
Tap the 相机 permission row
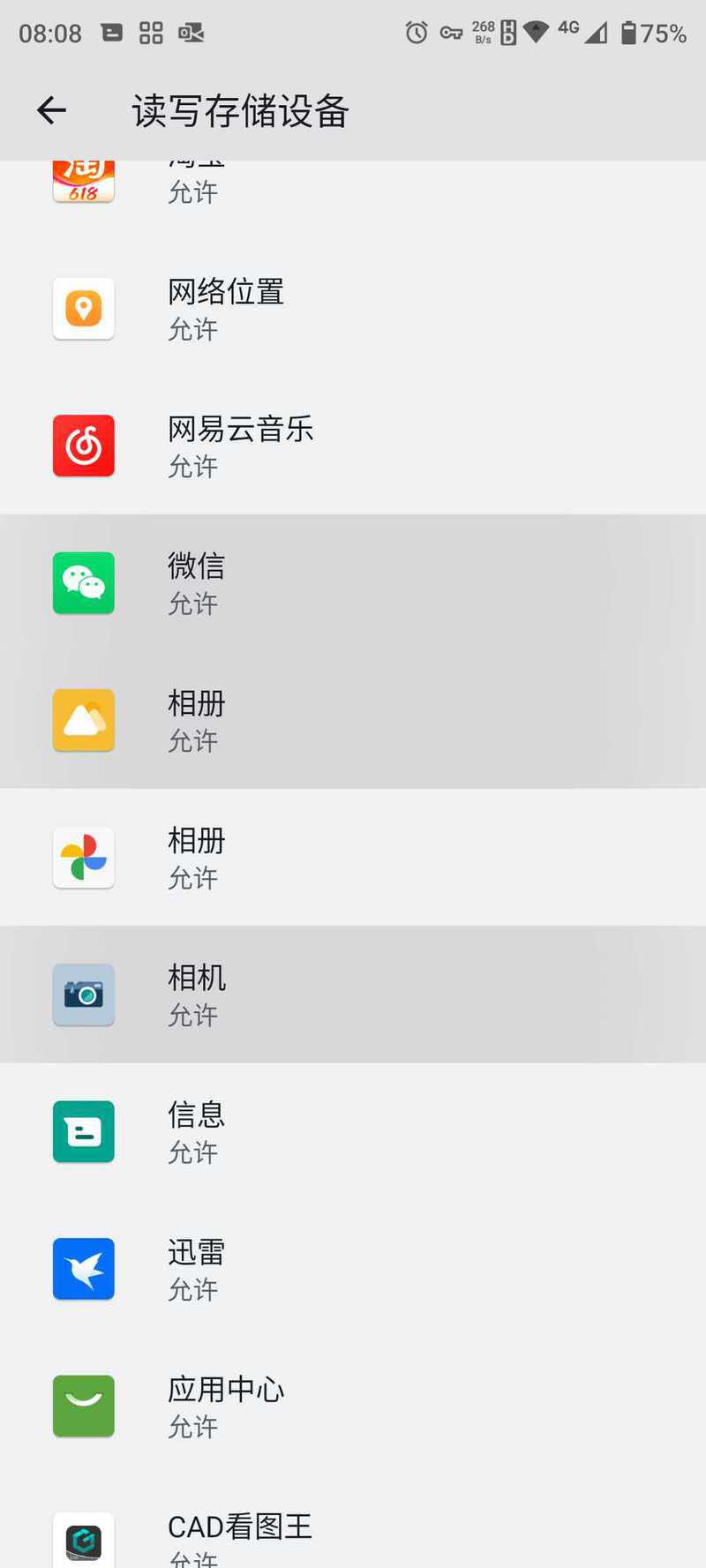click(x=353, y=994)
